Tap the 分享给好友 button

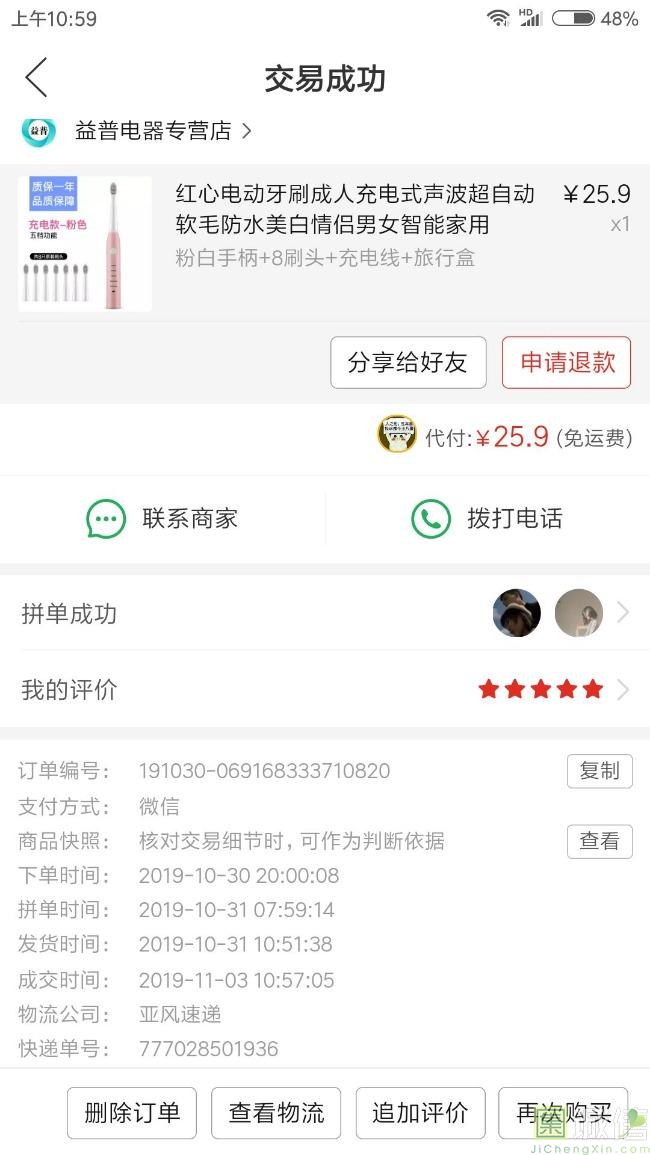click(408, 362)
